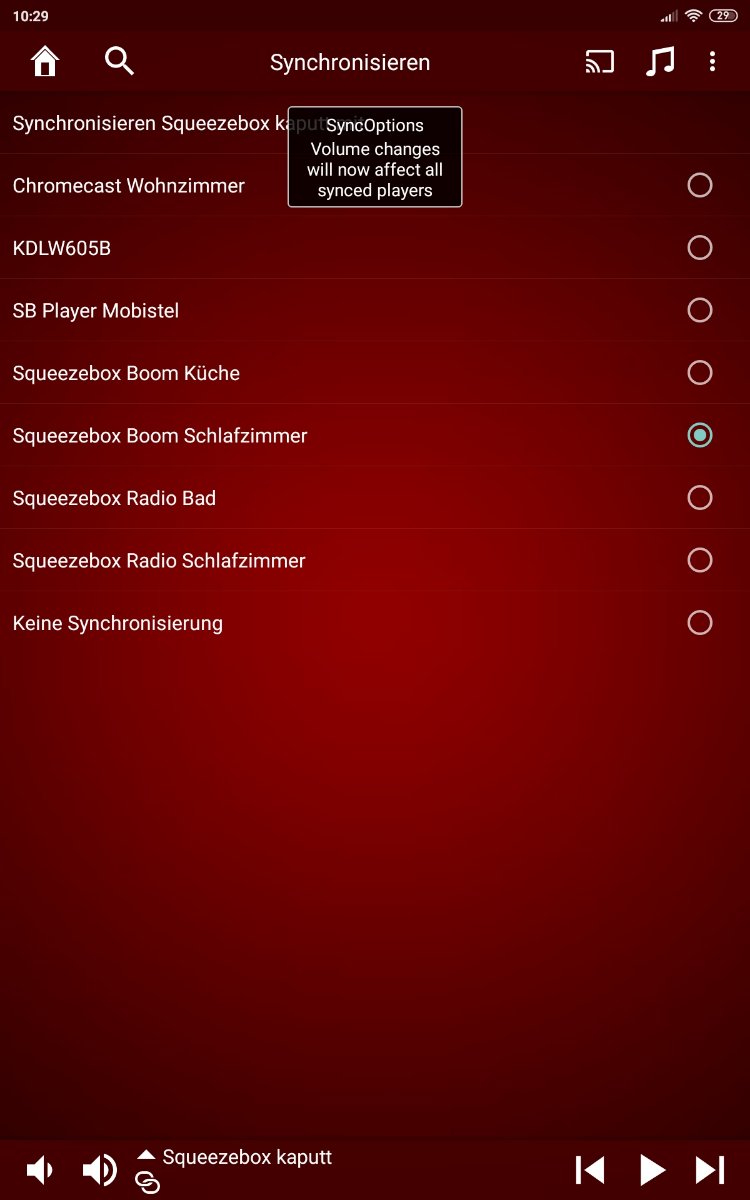Open the three-dot overflow menu

pyautogui.click(x=712, y=62)
